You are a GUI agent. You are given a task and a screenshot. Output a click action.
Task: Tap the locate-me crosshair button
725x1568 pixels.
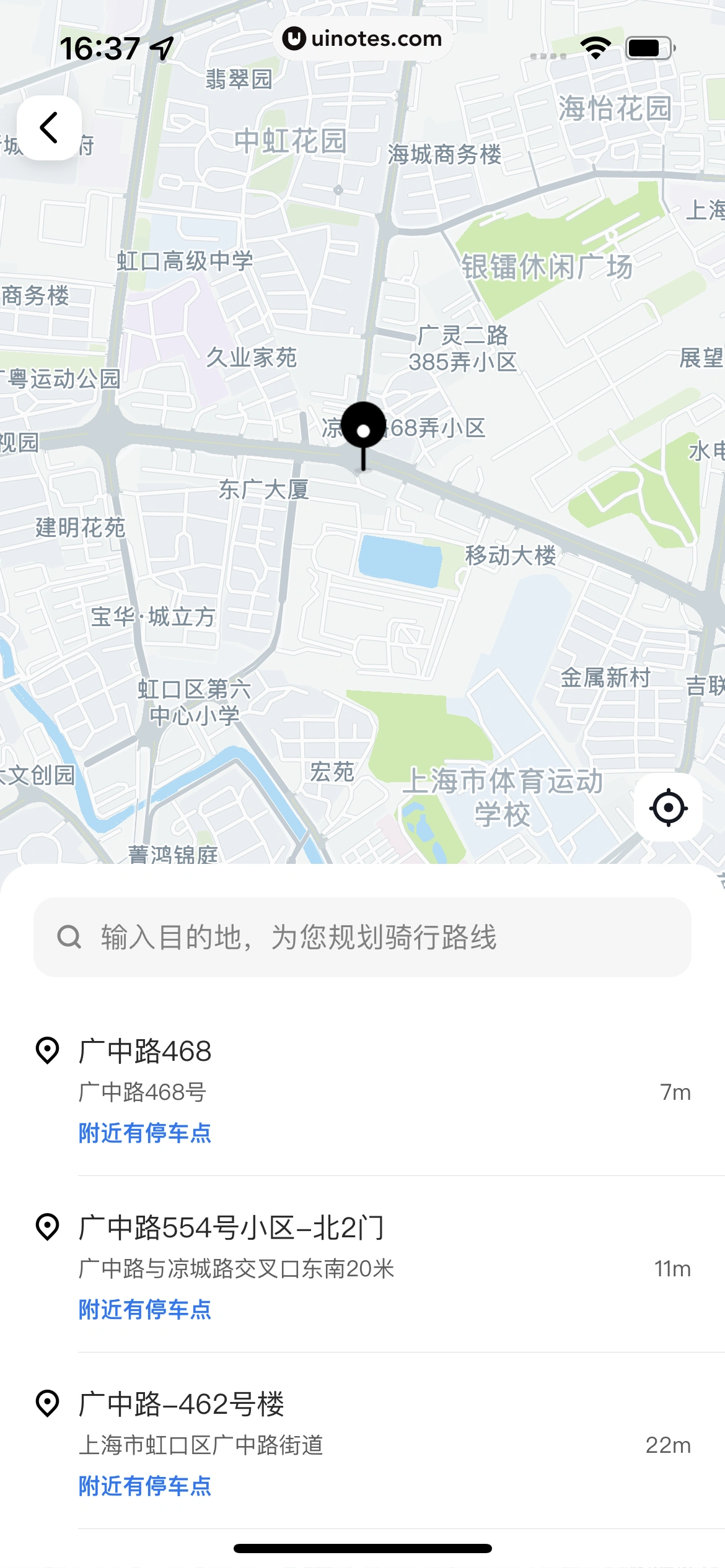[668, 808]
